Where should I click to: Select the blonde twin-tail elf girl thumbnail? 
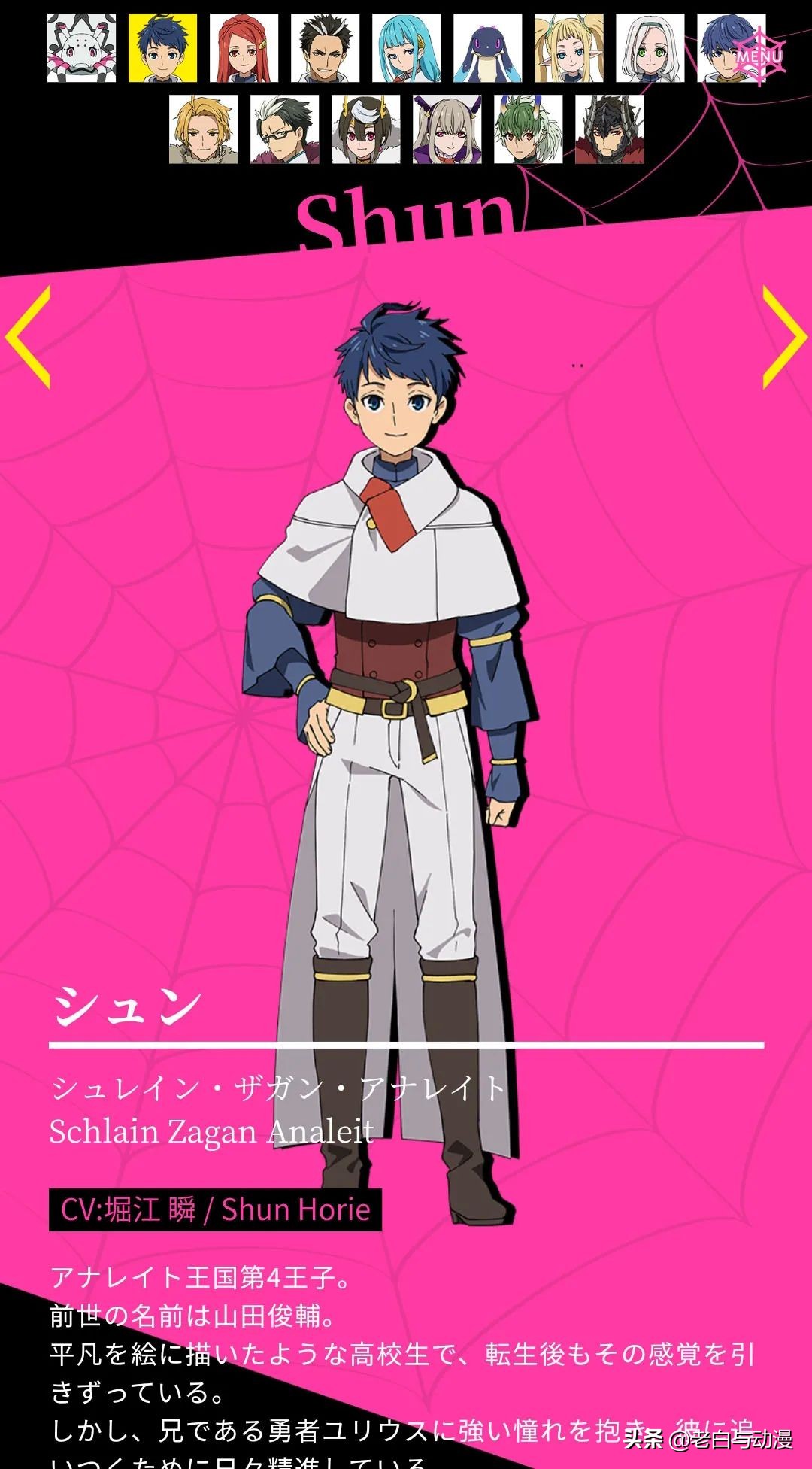568,47
